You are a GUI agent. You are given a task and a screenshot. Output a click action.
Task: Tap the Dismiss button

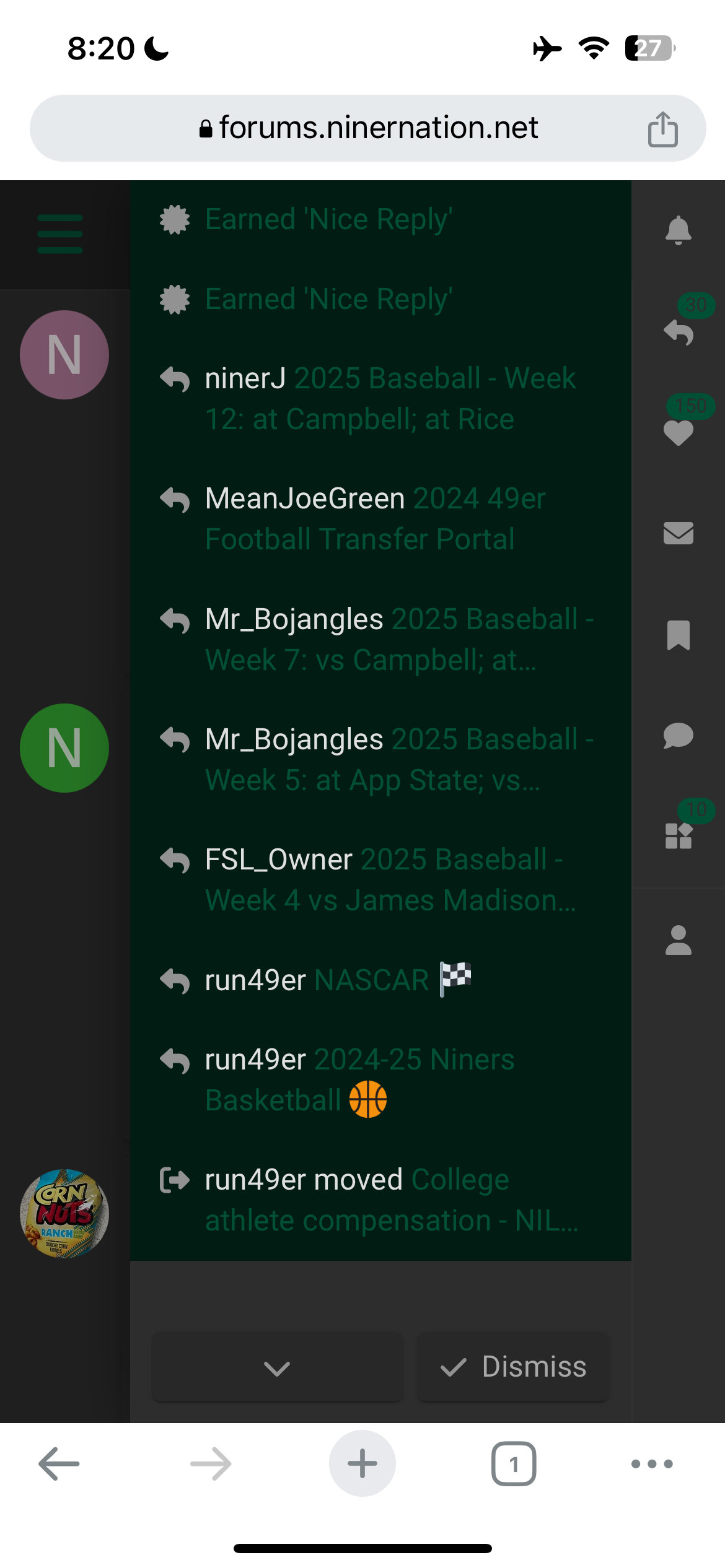tap(513, 1367)
